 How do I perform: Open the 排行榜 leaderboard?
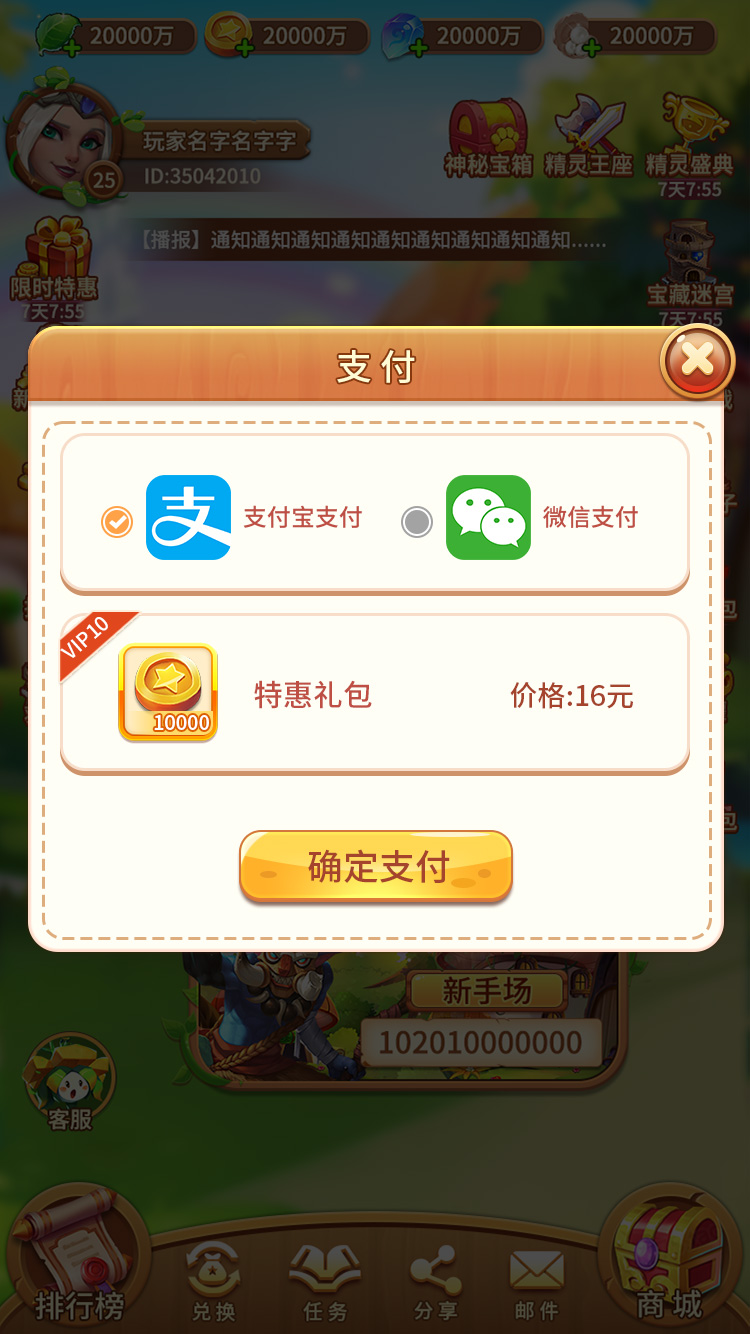click(x=78, y=1262)
